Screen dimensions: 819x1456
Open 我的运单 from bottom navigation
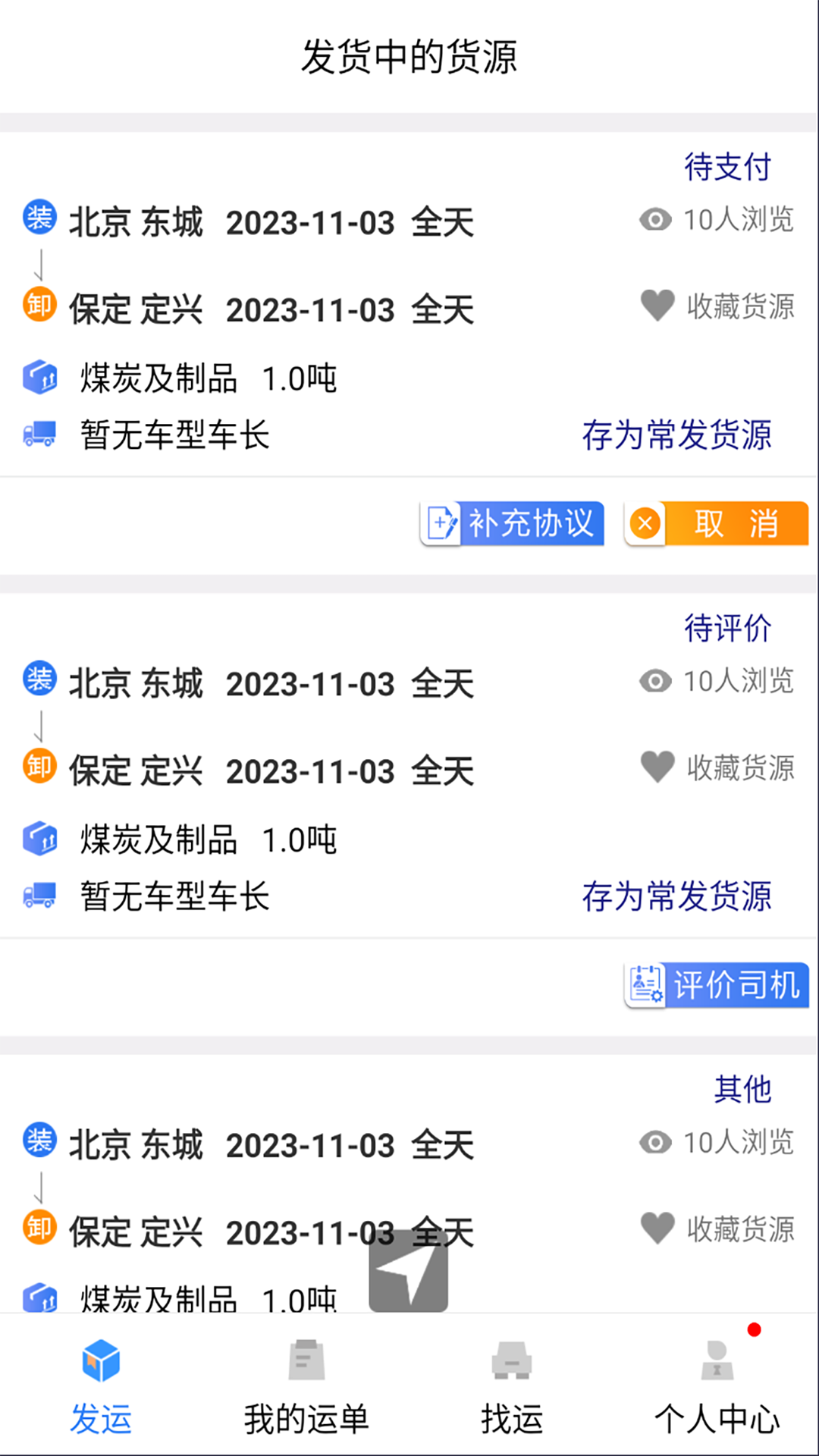pyautogui.click(x=306, y=1392)
